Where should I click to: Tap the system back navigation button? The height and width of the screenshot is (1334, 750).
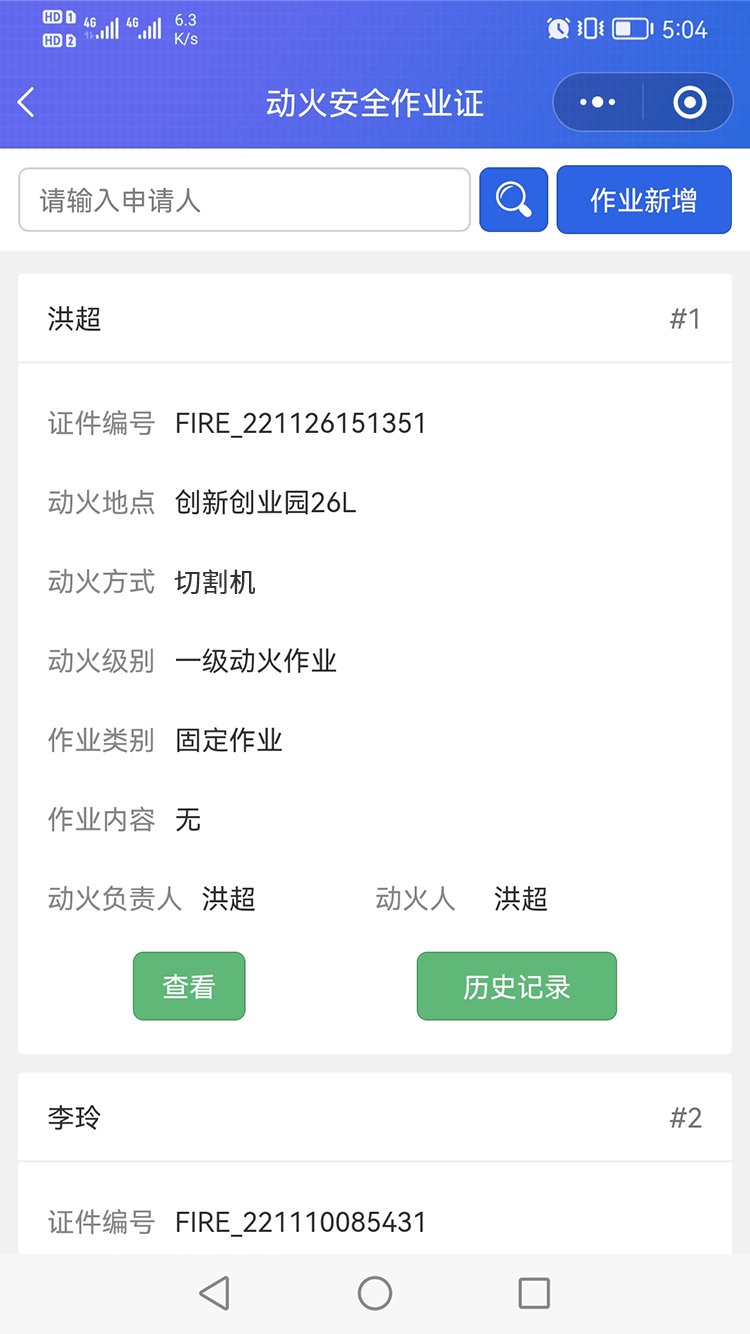214,1293
